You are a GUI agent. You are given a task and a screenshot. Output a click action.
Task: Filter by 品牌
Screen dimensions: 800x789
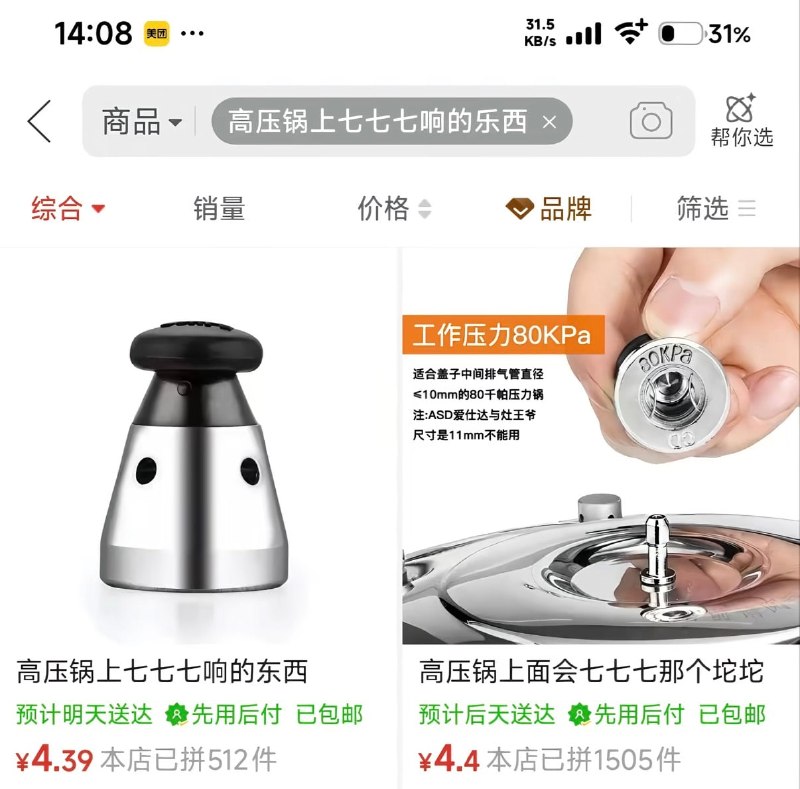[548, 208]
